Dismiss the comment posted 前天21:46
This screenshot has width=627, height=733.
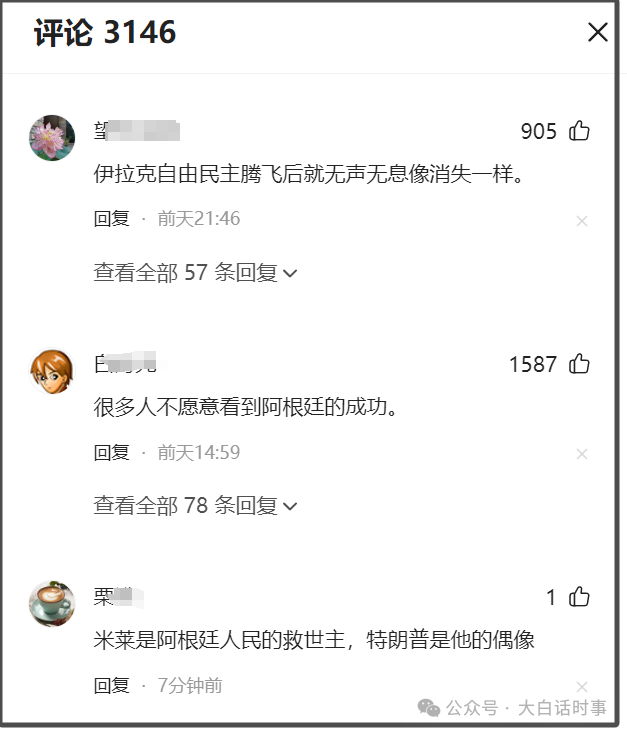582,221
